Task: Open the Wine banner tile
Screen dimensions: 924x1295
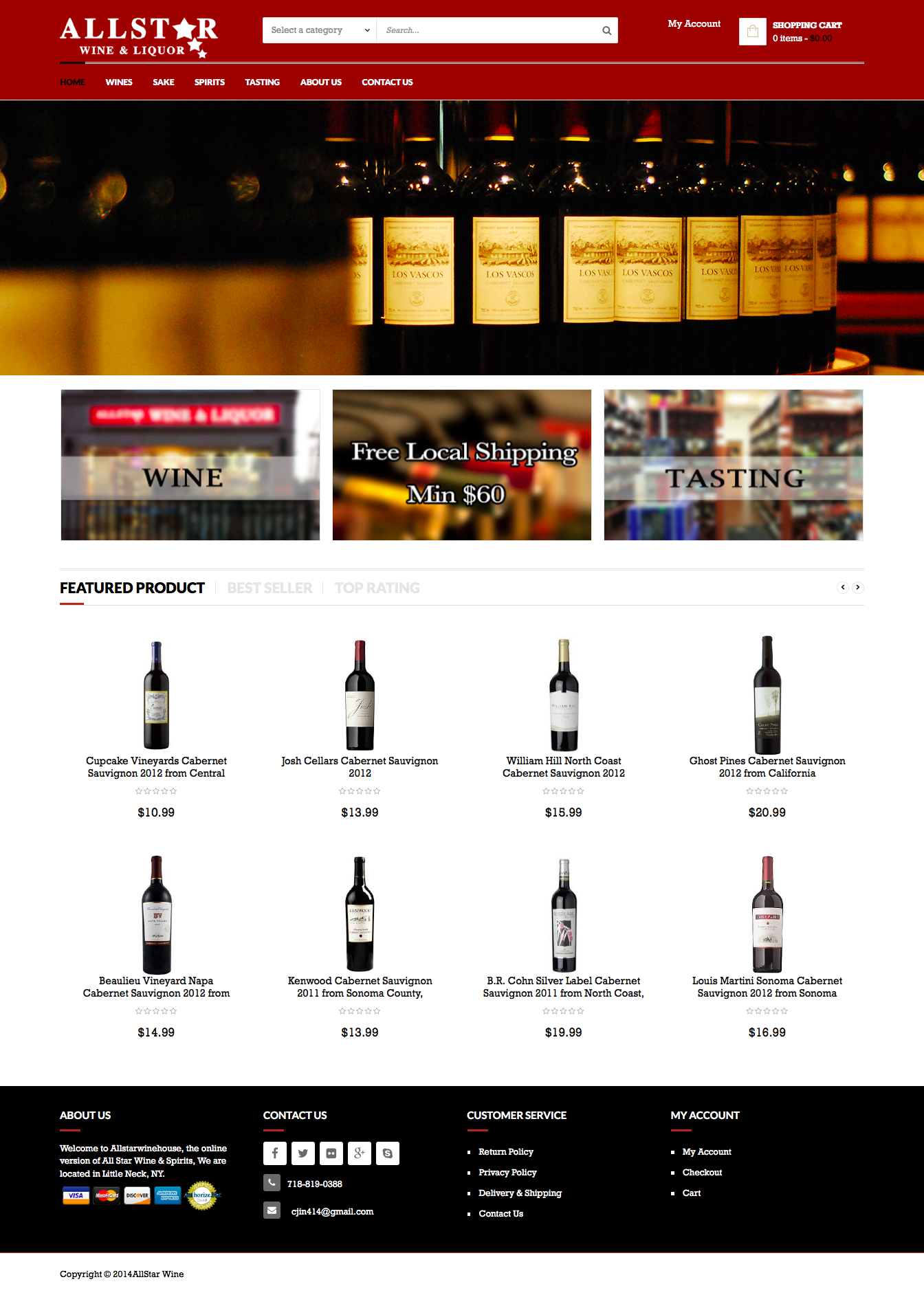Action: [190, 465]
